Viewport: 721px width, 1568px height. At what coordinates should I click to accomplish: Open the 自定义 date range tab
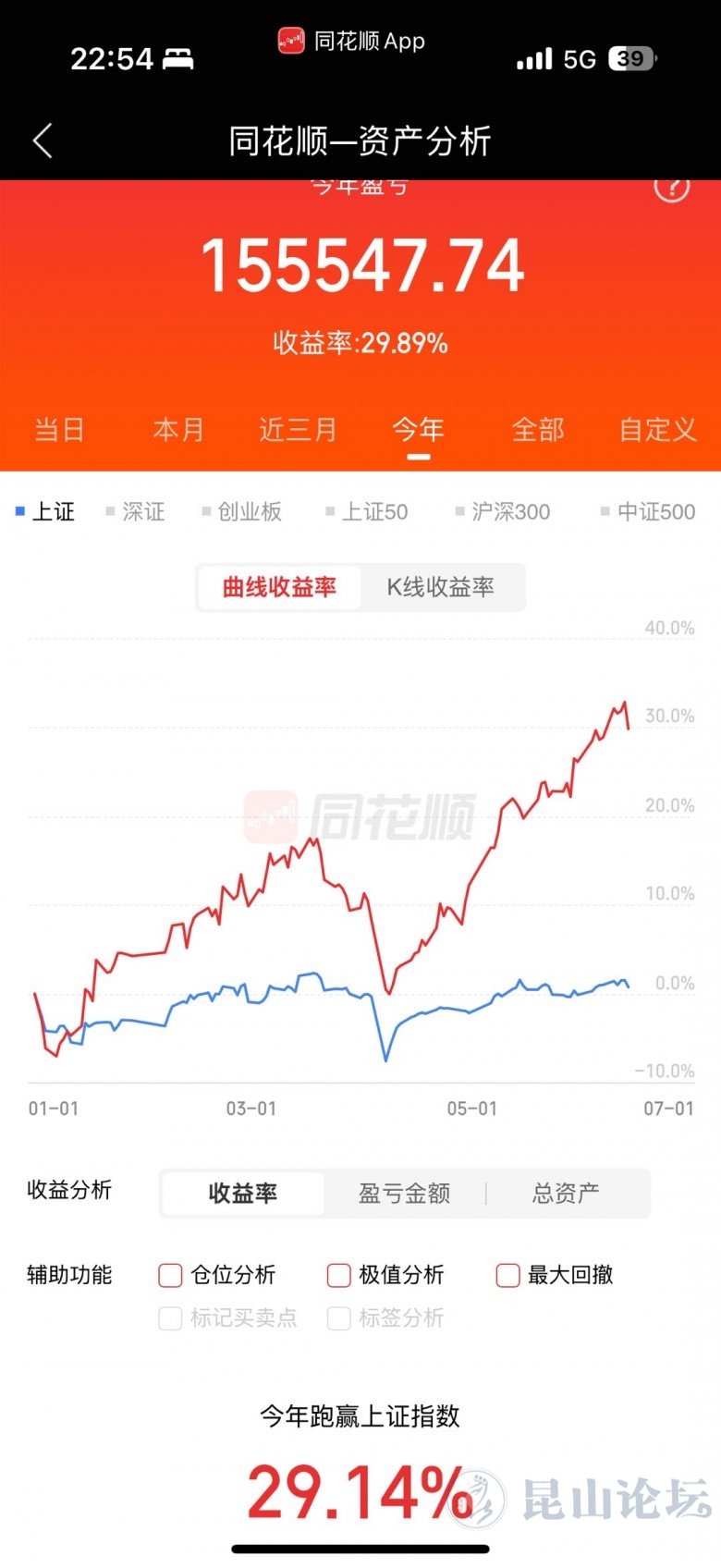pos(657,430)
